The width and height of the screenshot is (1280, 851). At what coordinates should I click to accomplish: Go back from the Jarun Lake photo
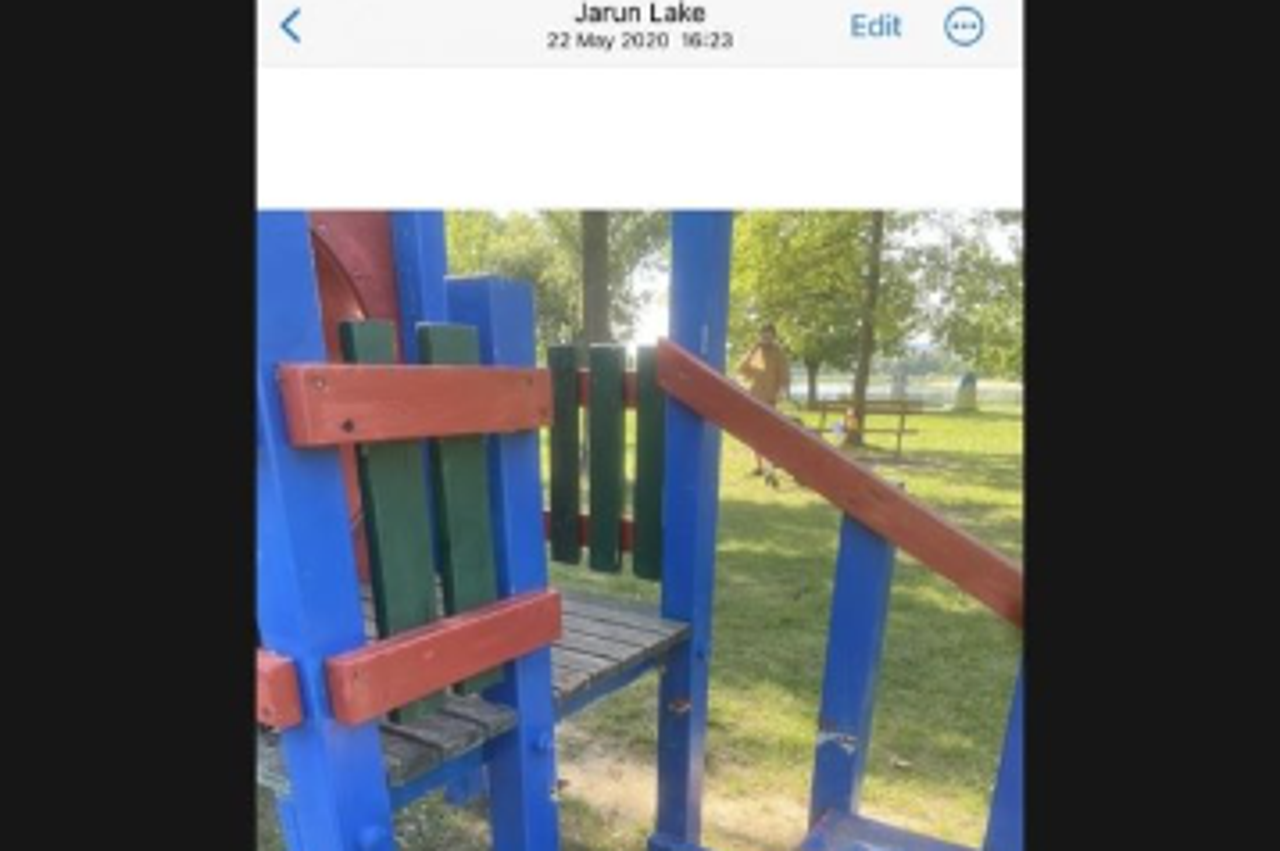click(291, 26)
